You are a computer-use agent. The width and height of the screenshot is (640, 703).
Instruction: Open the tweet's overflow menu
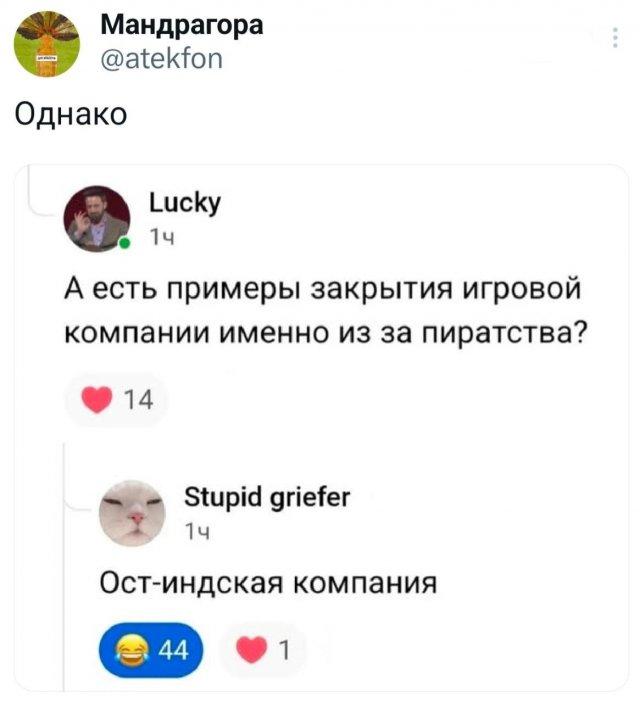click(615, 38)
